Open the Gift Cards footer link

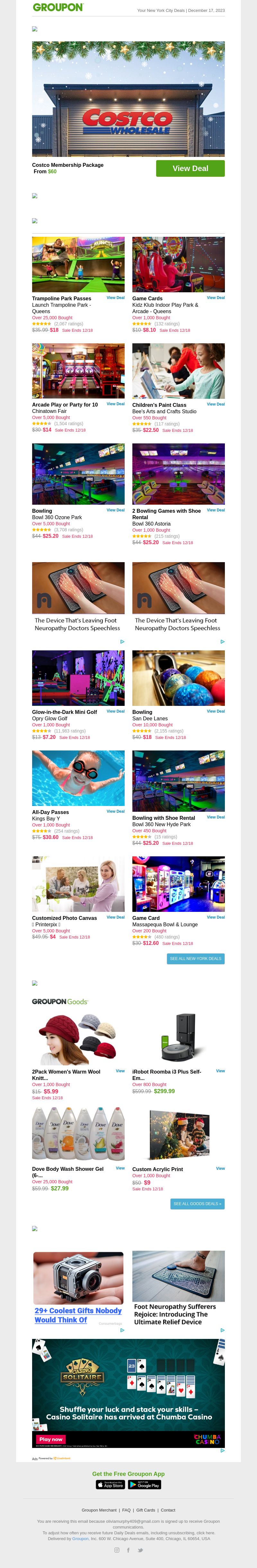pos(146,1510)
